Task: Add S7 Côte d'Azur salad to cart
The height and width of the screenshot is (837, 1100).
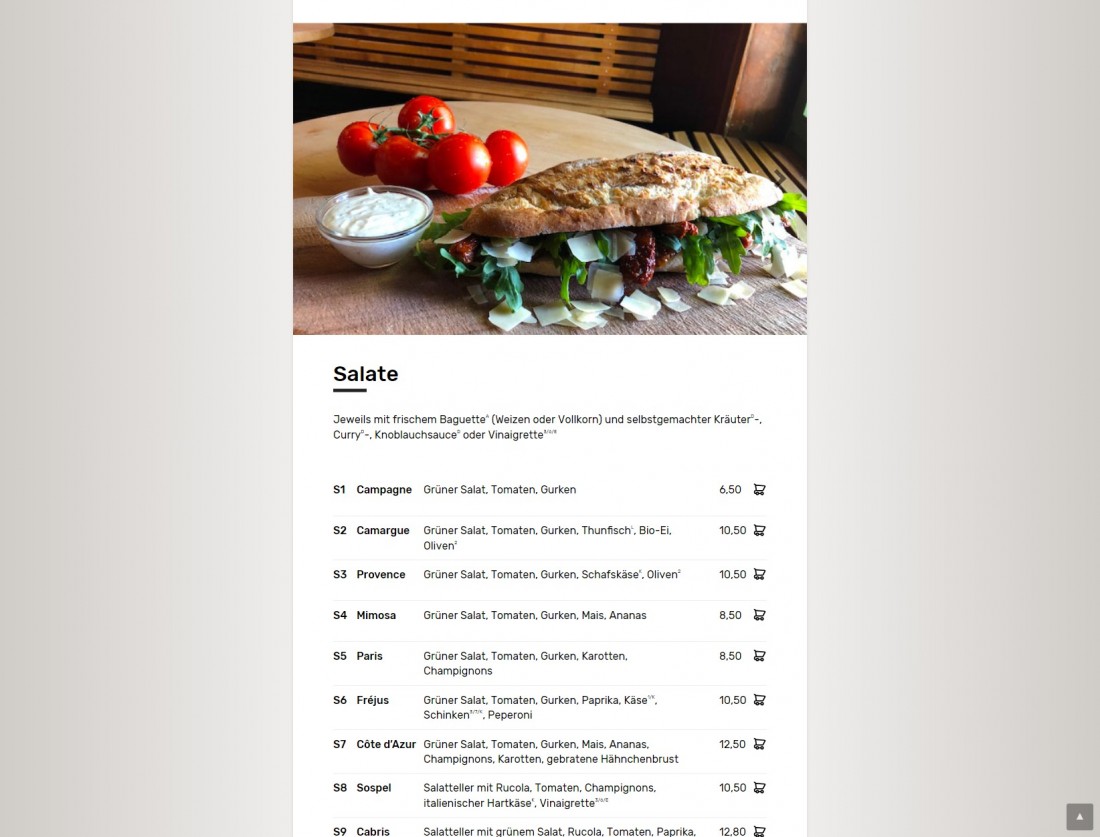Action: (759, 745)
